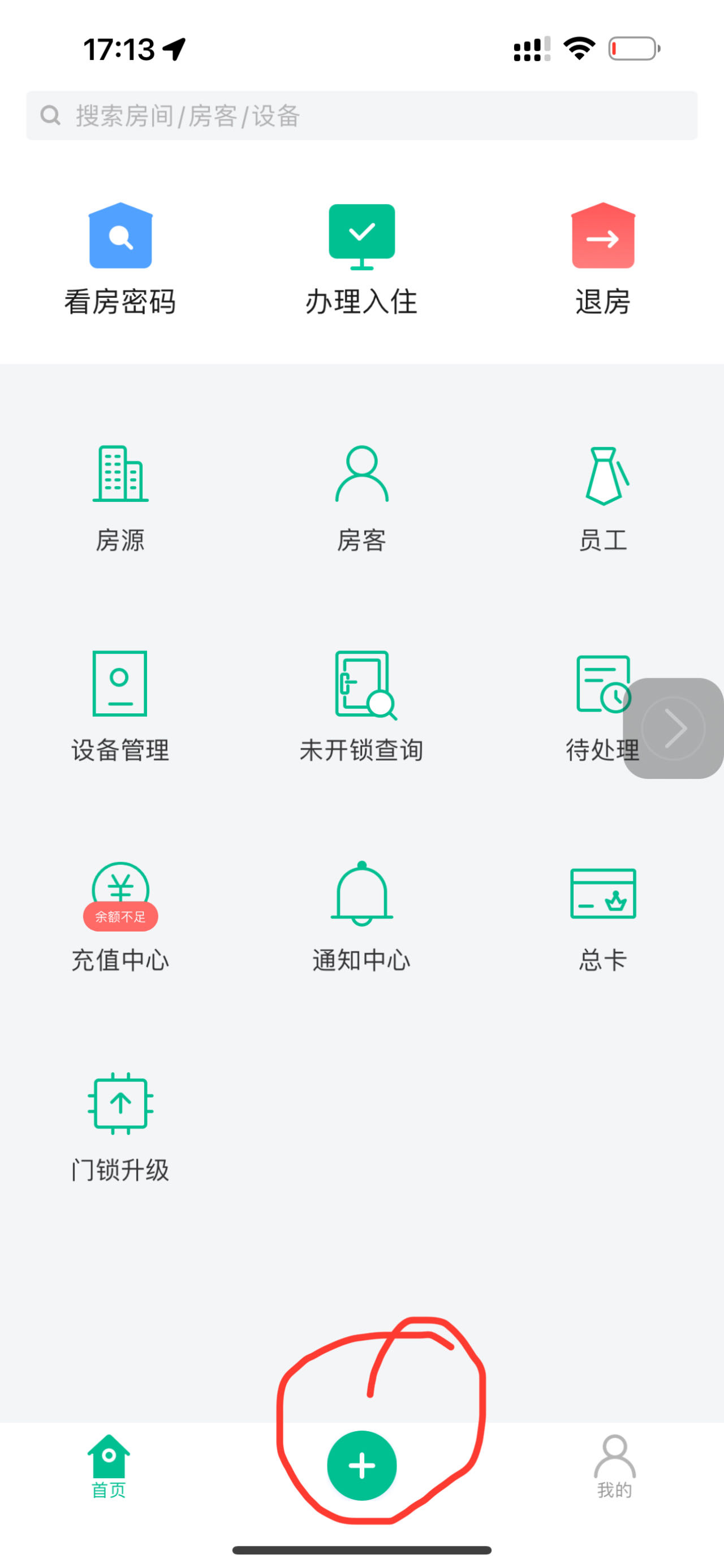The height and width of the screenshot is (1568, 724).
Task: Open 未开锁查询 unlock query
Action: click(x=361, y=706)
